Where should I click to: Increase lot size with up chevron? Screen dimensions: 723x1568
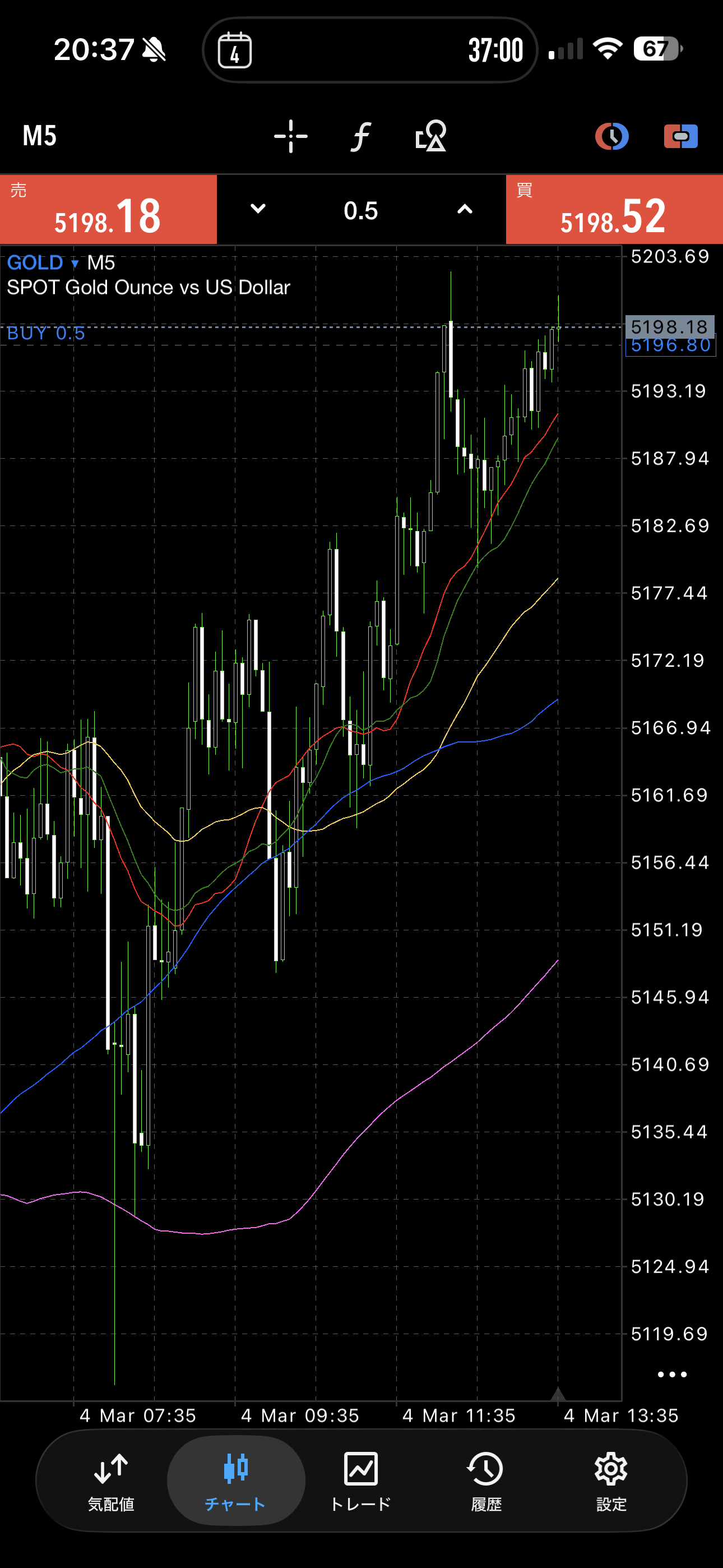[465, 209]
